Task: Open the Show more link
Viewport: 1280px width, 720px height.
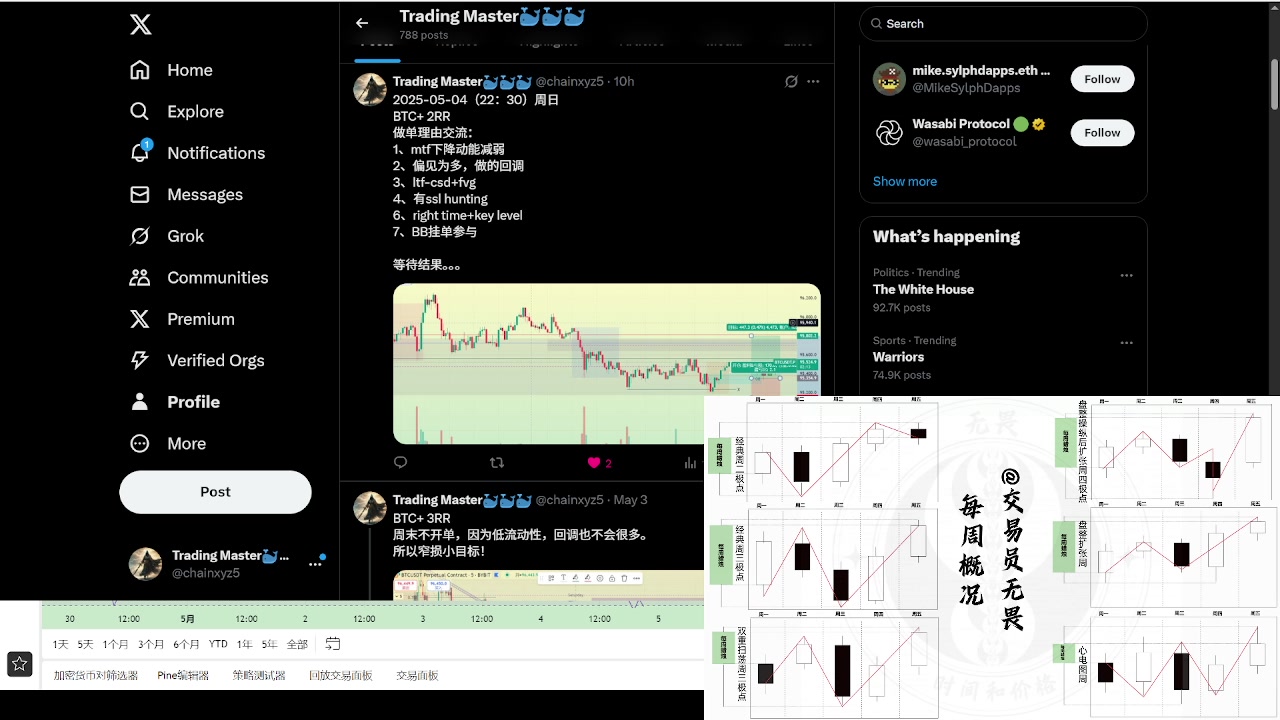Action: point(904,181)
